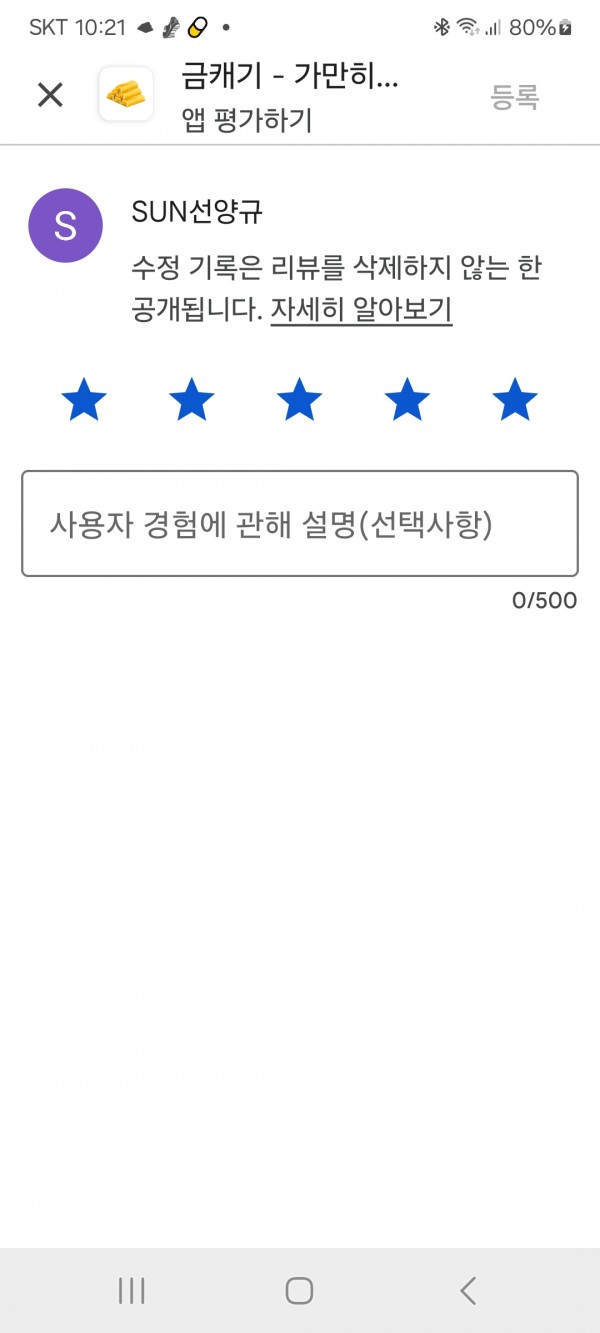The image size is (600, 1333).
Task: Set rating to three stars
Action: (299, 400)
